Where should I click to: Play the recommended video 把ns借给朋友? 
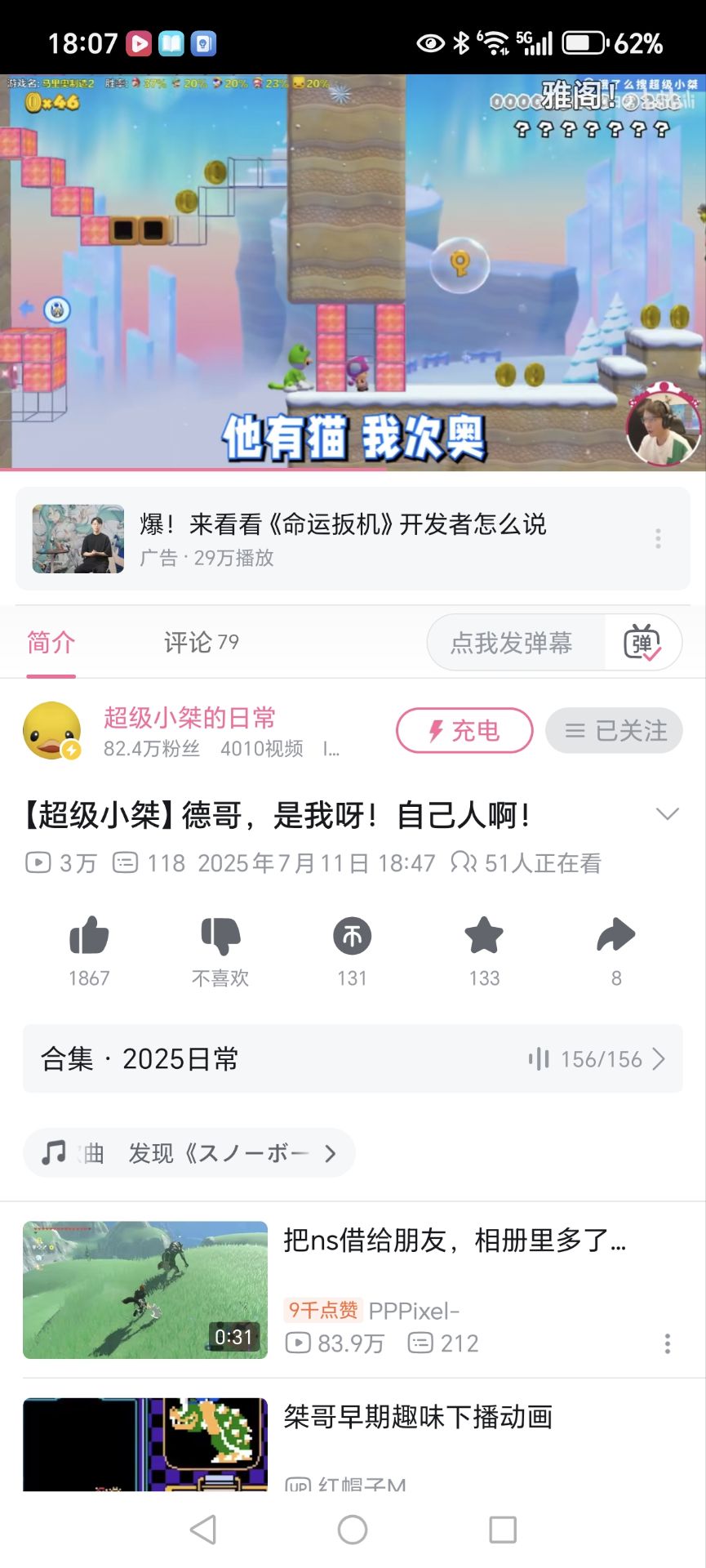click(x=145, y=1290)
